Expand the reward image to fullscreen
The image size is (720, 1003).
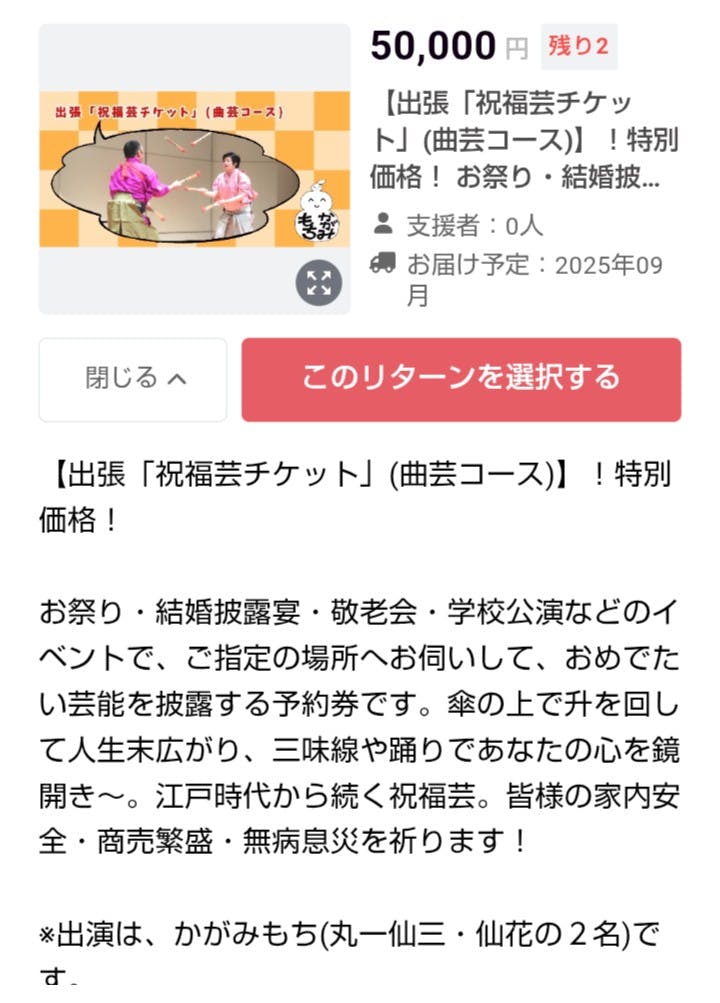pos(319,283)
